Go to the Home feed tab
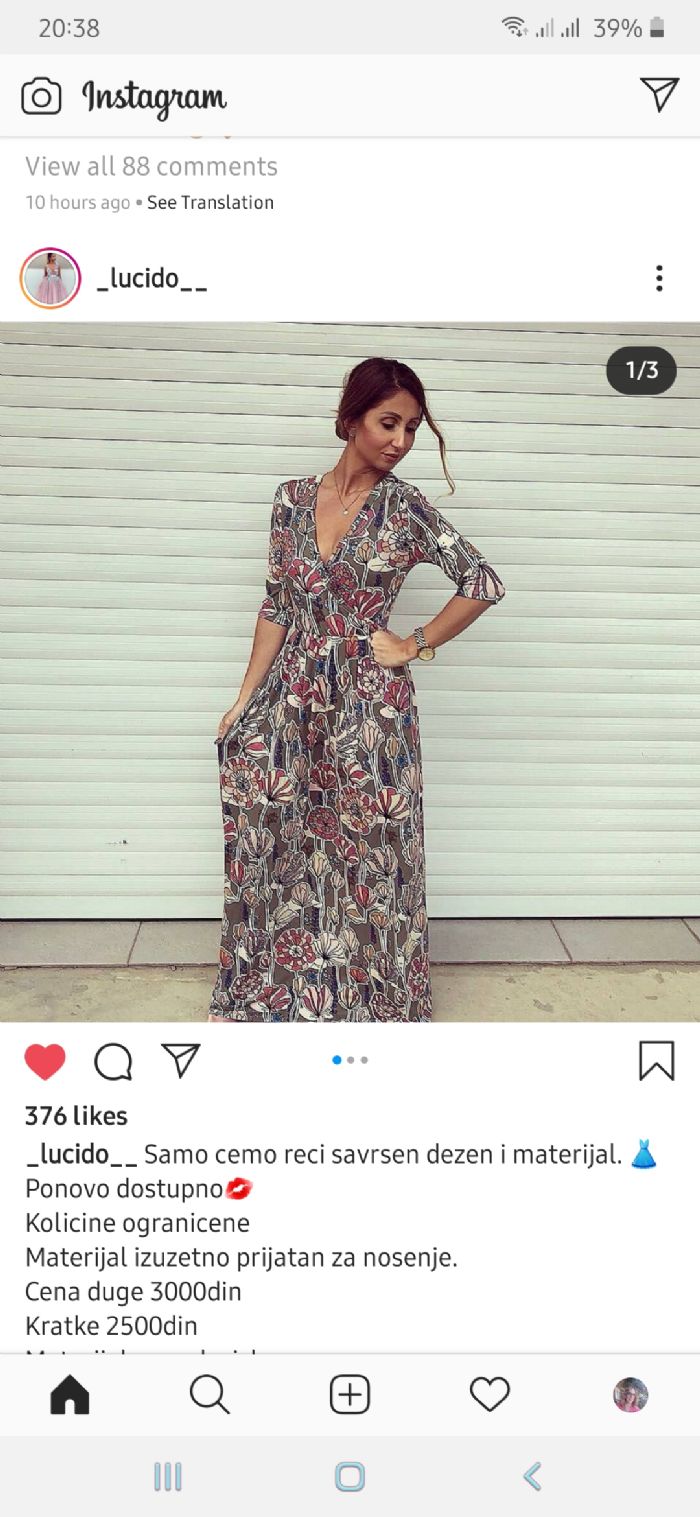700x1517 pixels. (x=70, y=1394)
